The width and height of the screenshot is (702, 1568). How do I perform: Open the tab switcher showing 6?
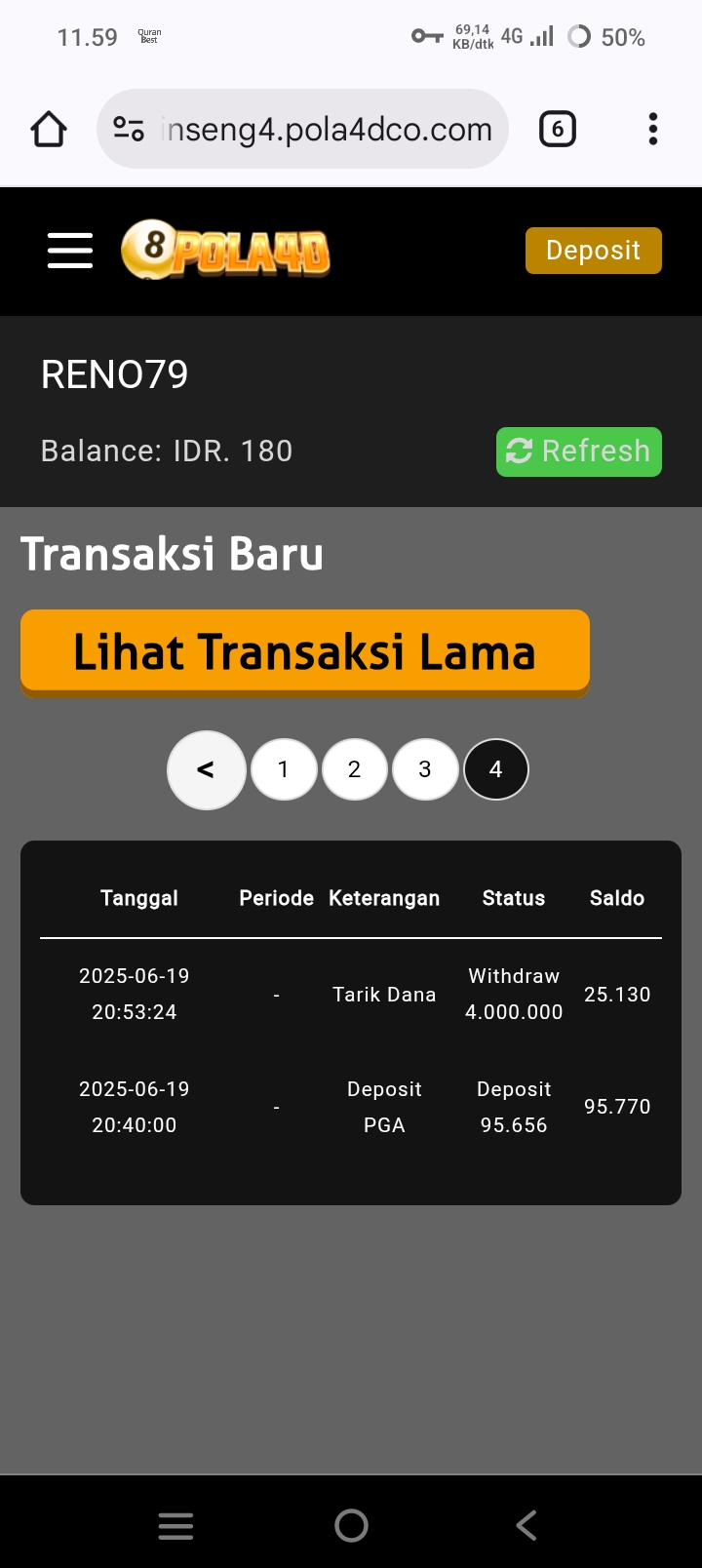point(557,129)
